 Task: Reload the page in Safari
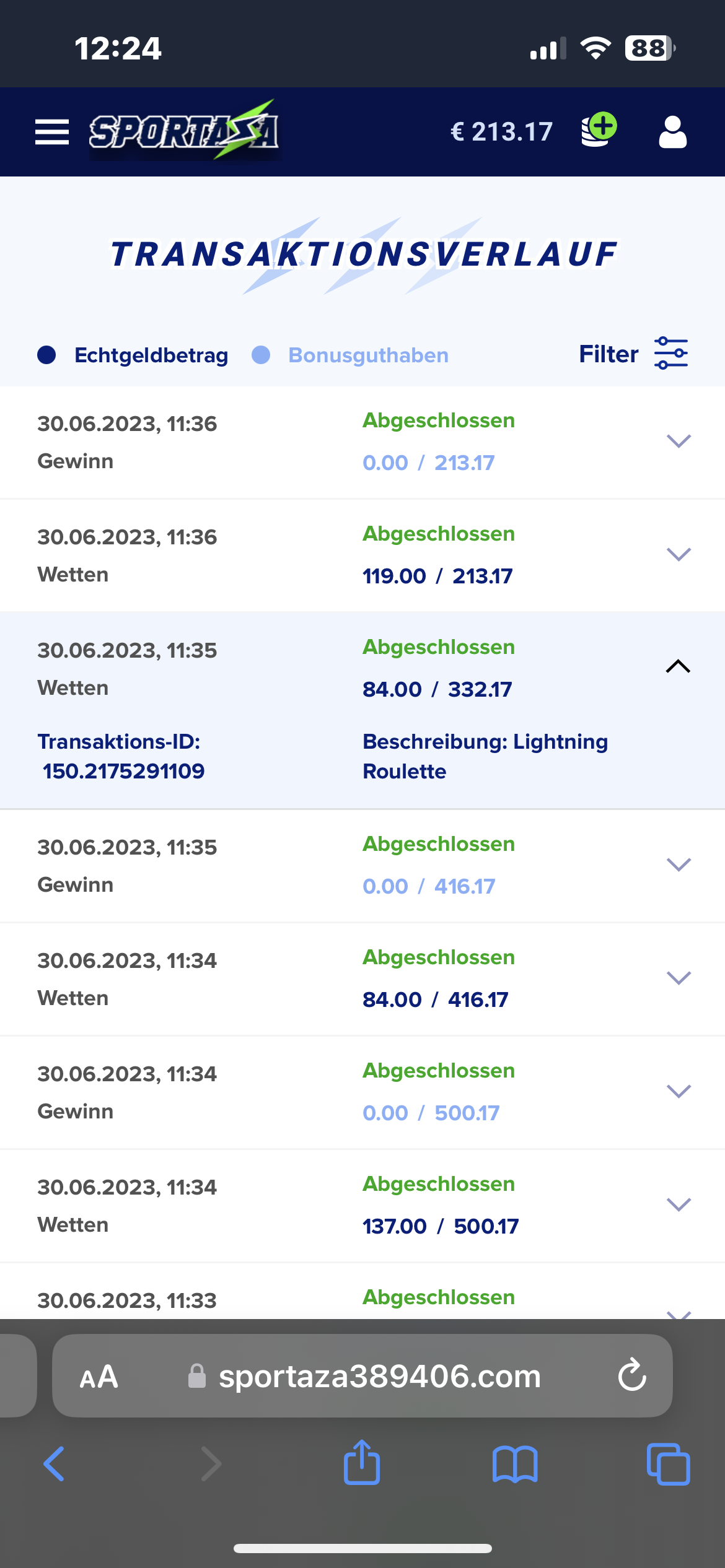pos(632,1376)
